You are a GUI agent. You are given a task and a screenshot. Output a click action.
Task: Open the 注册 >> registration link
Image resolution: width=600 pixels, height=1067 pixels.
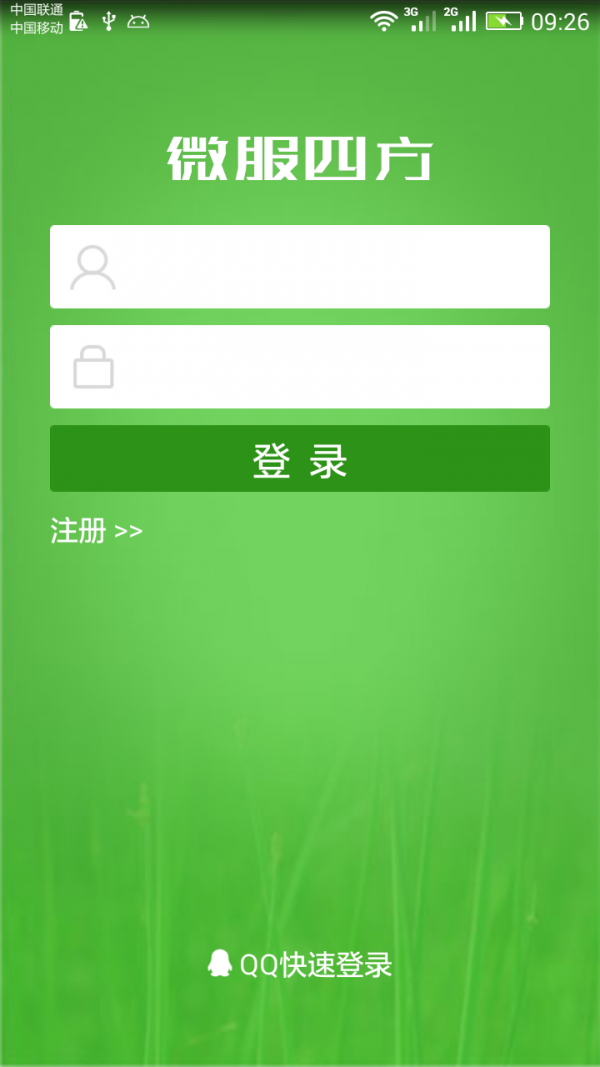[x=96, y=531]
